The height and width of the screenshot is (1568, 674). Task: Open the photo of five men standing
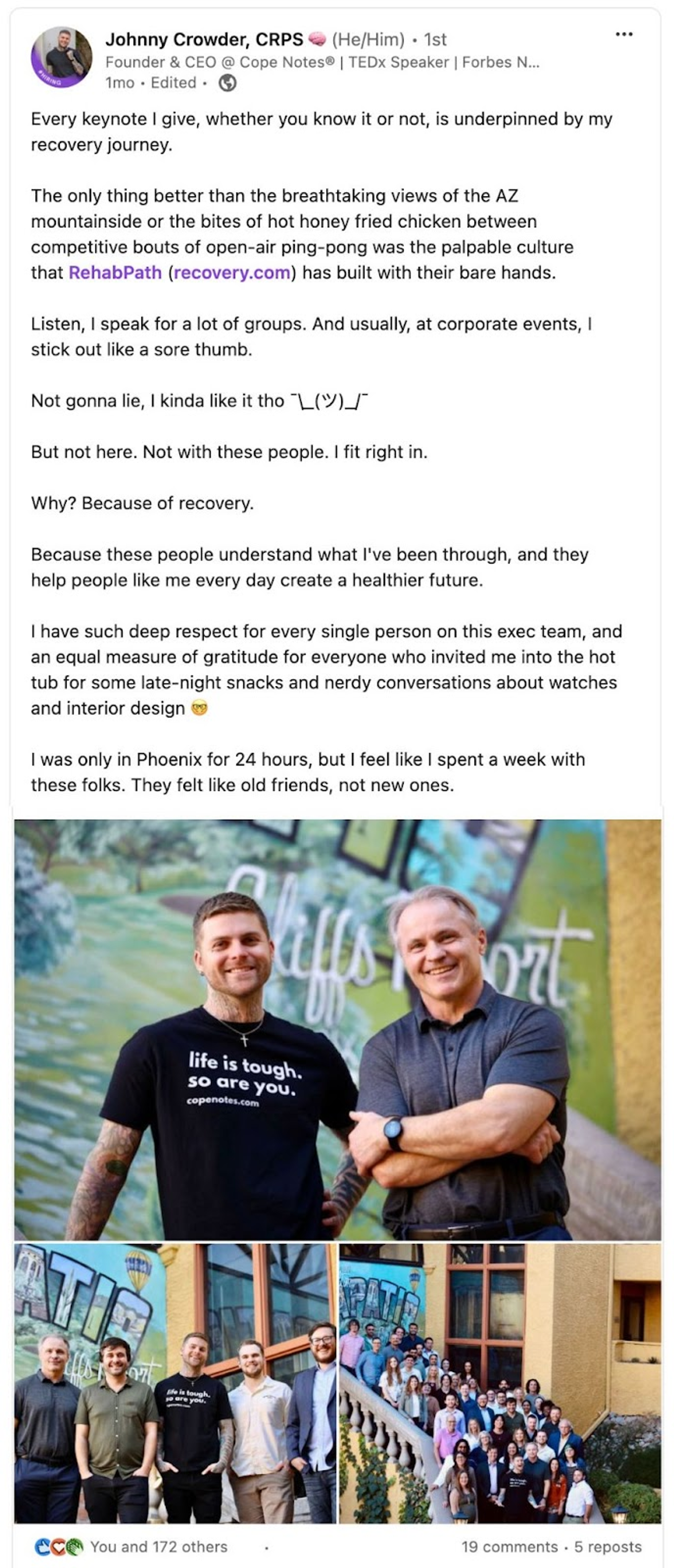[x=175, y=1383]
